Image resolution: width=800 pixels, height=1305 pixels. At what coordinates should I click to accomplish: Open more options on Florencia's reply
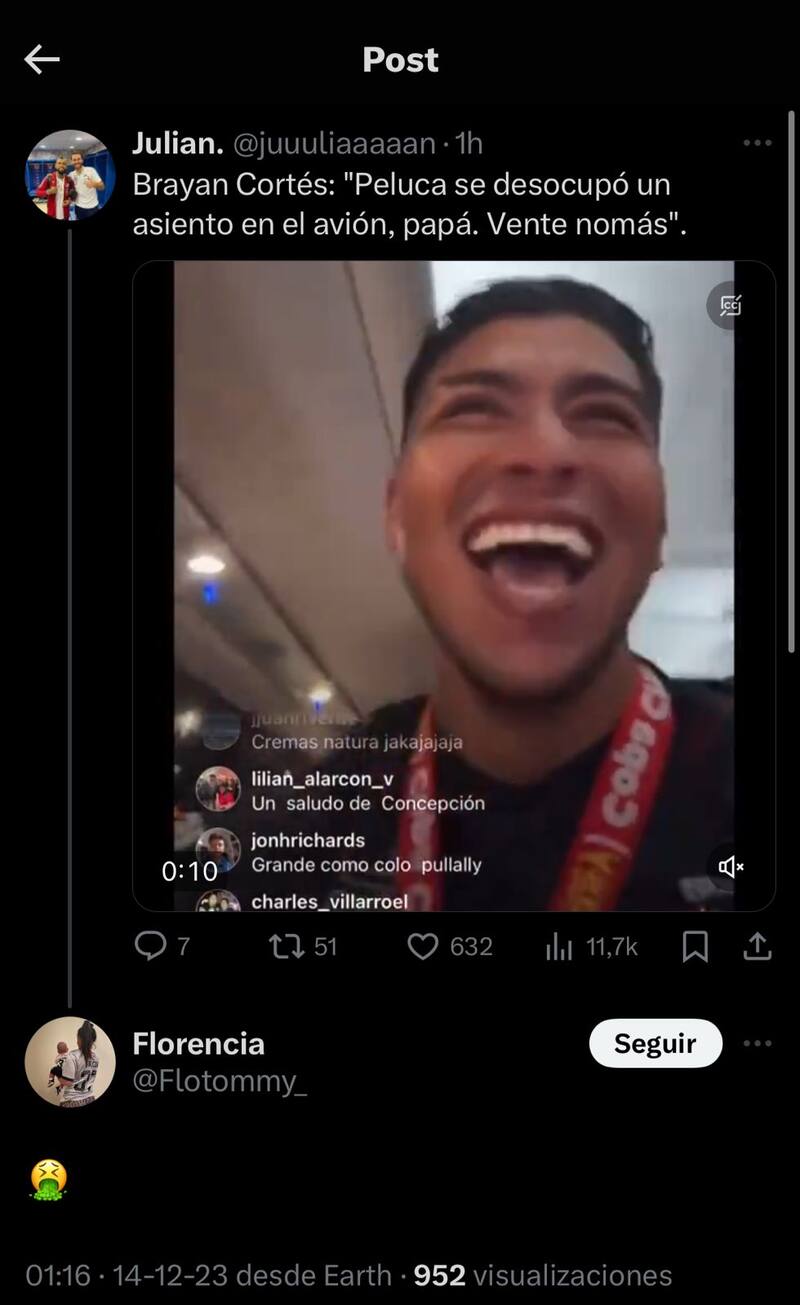760,1043
